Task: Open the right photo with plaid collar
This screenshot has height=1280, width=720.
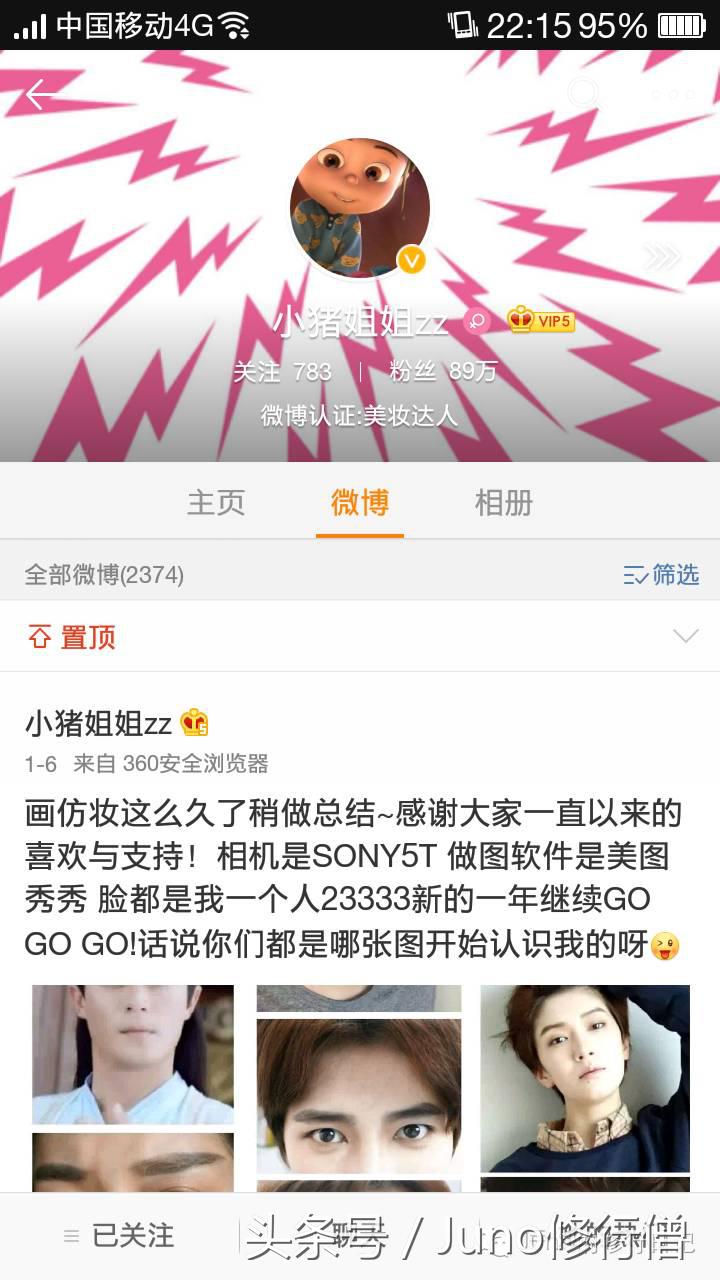Action: 585,1077
